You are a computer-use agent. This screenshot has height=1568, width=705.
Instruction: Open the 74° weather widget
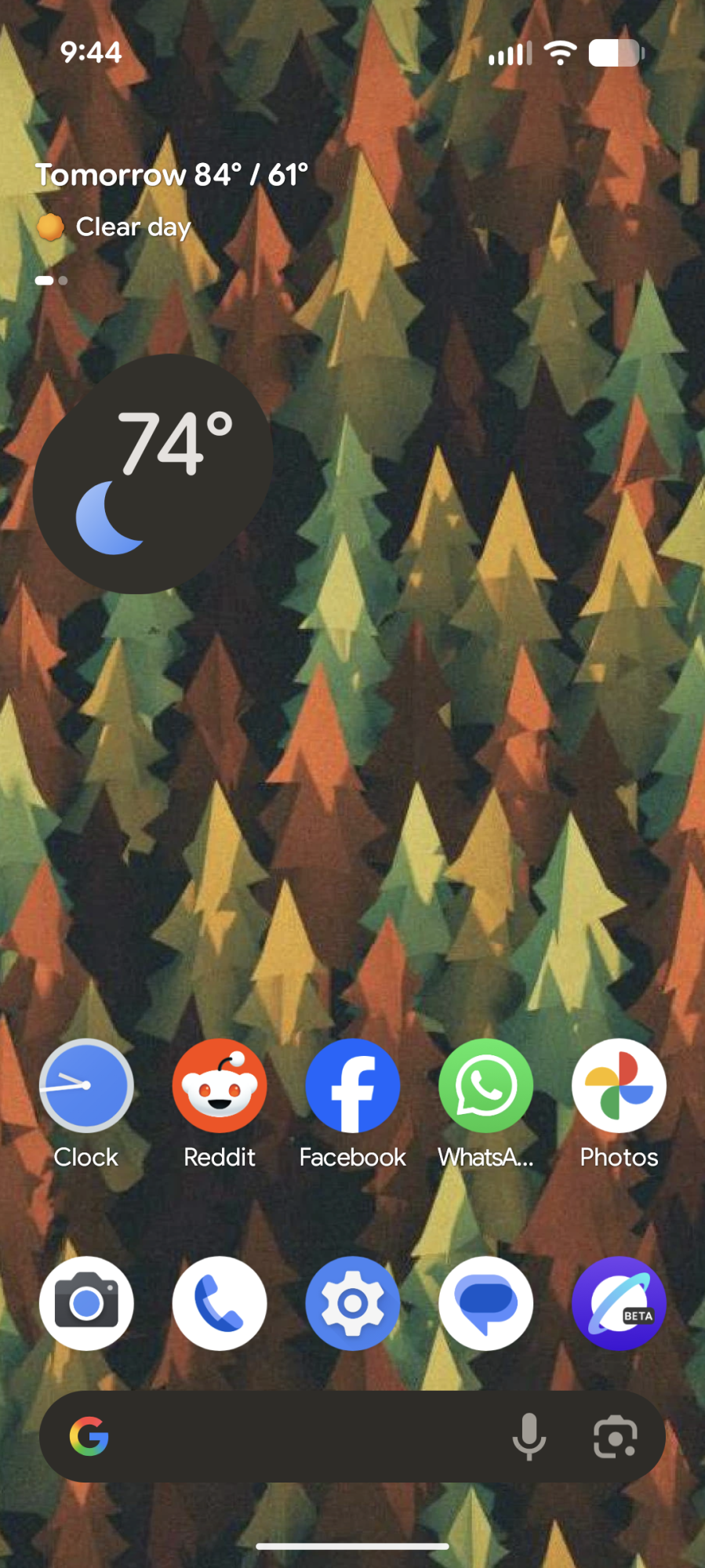click(153, 474)
